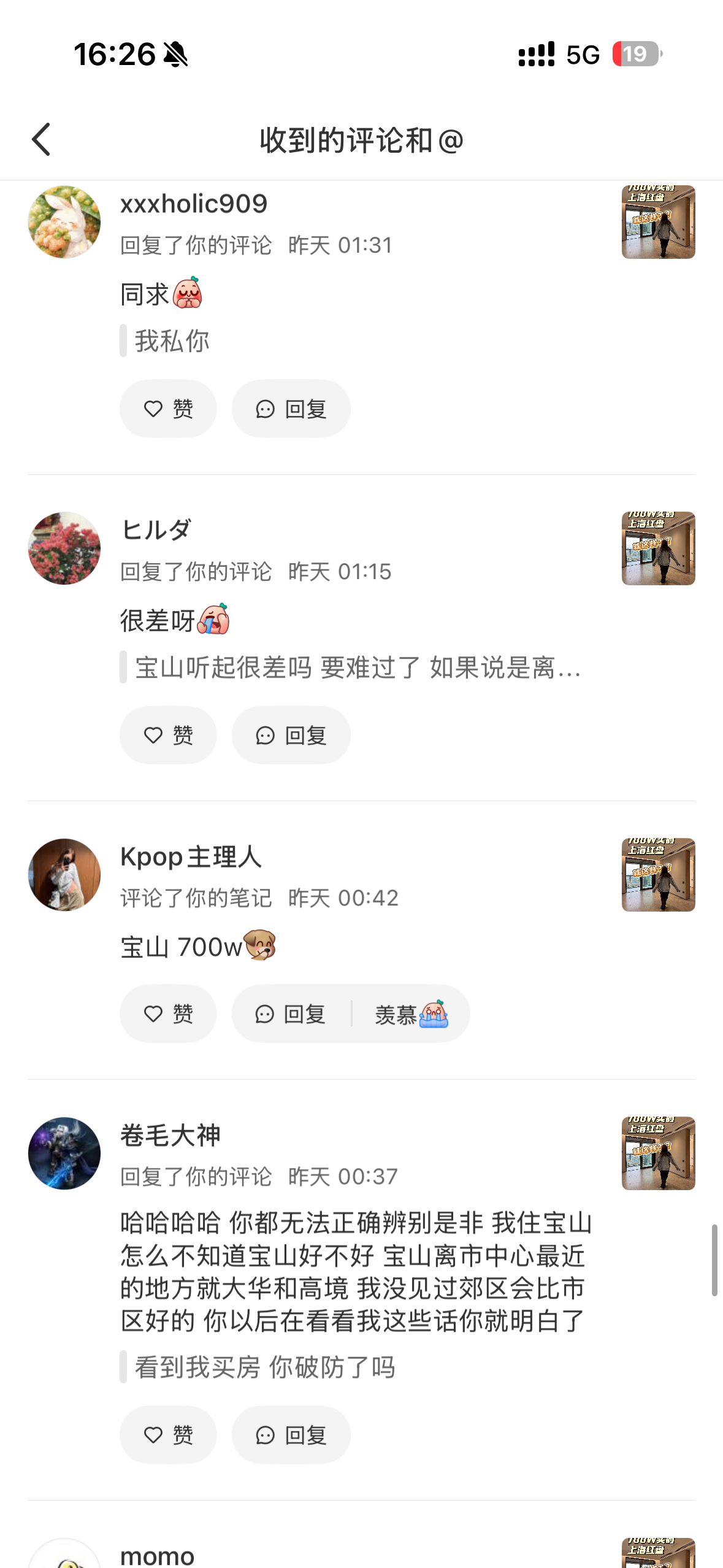Go back from the comments and @ page
The width and height of the screenshot is (723, 1568).
point(41,140)
